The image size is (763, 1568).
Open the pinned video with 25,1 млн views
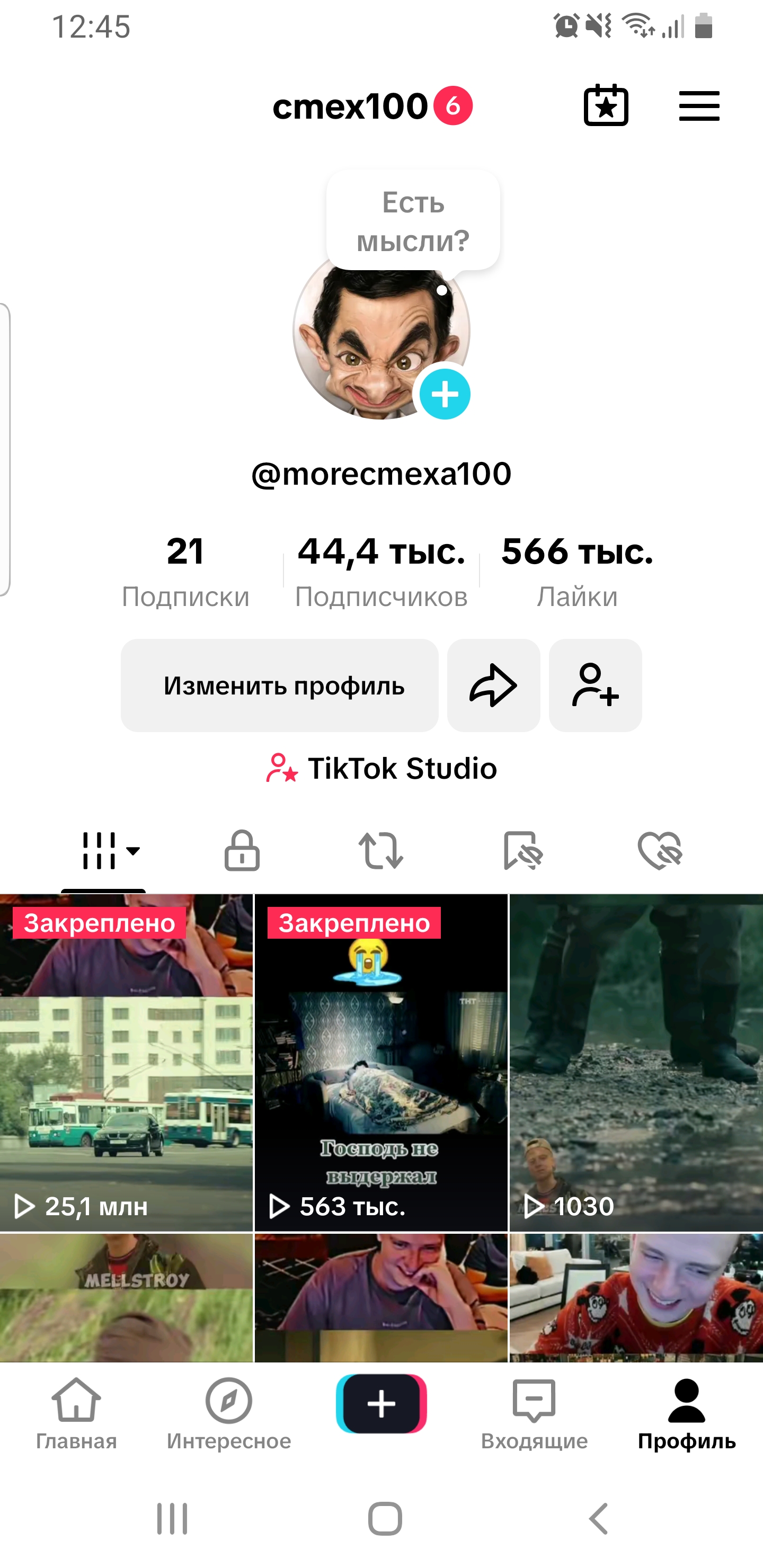(x=126, y=1065)
